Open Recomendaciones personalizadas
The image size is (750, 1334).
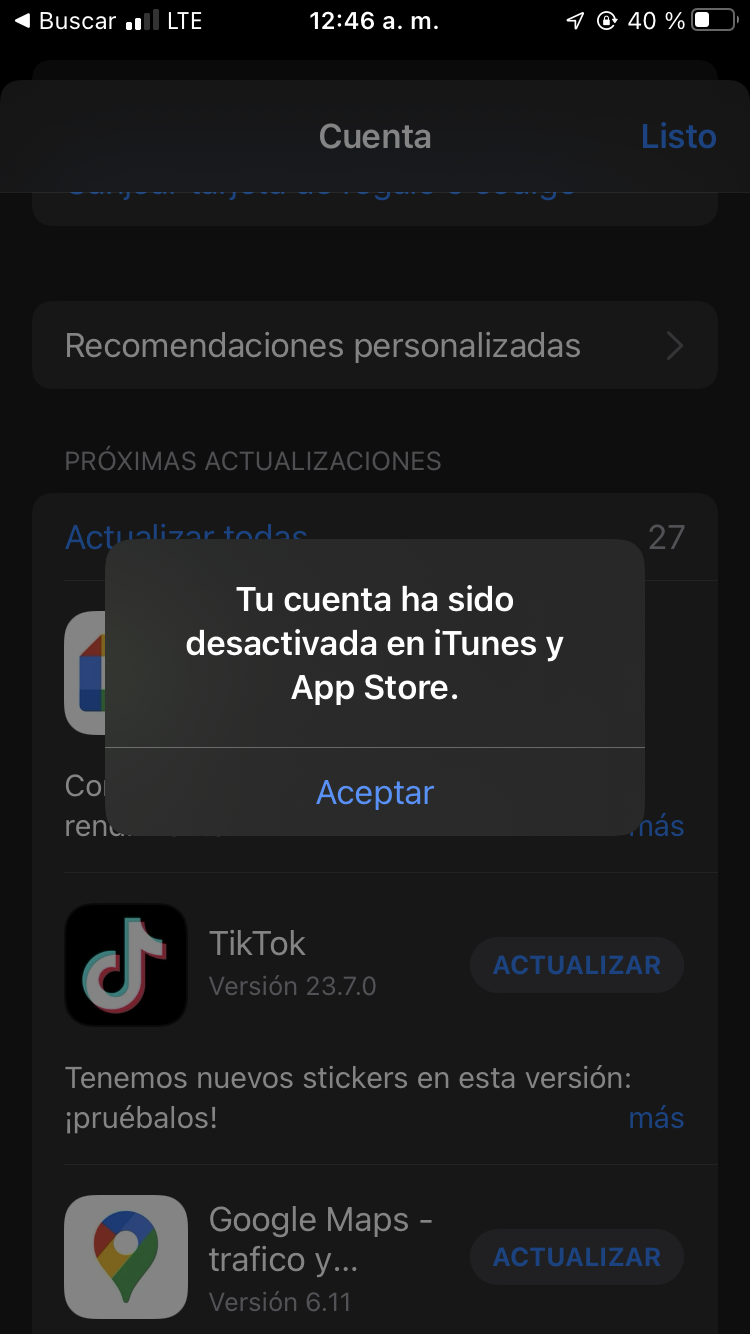[375, 345]
